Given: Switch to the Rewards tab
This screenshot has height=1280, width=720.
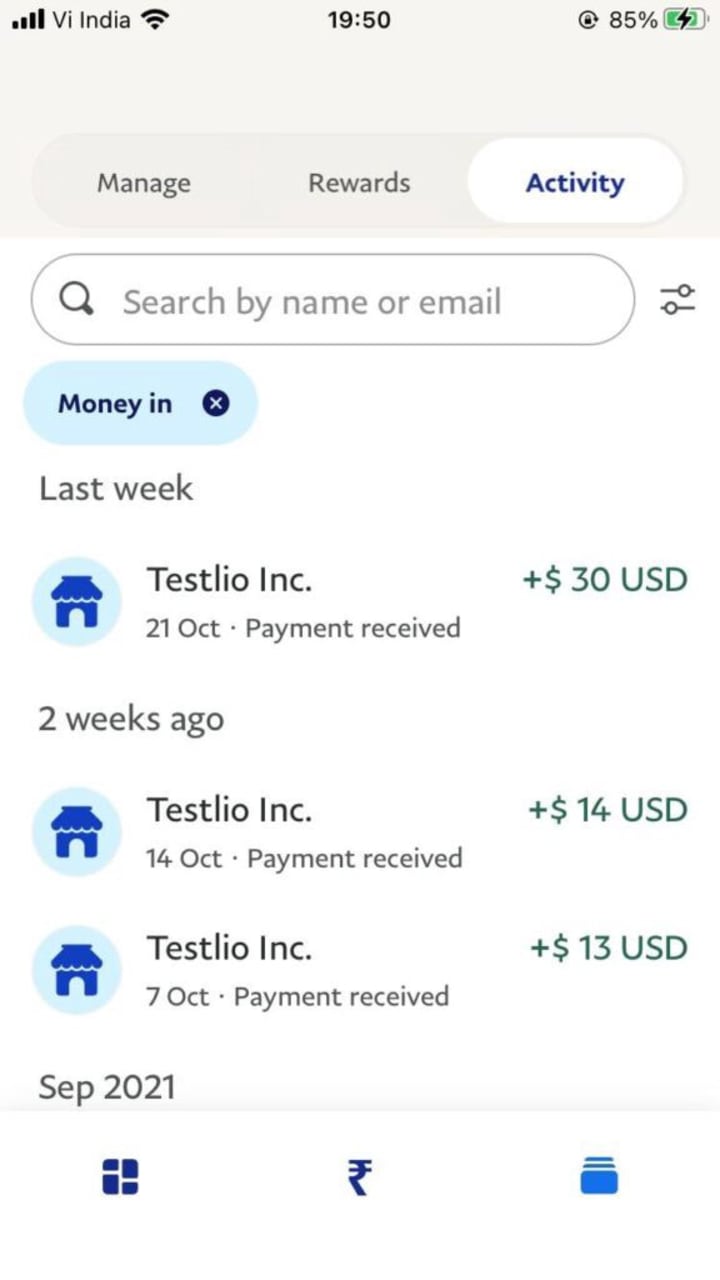Looking at the screenshot, I should click(x=359, y=183).
